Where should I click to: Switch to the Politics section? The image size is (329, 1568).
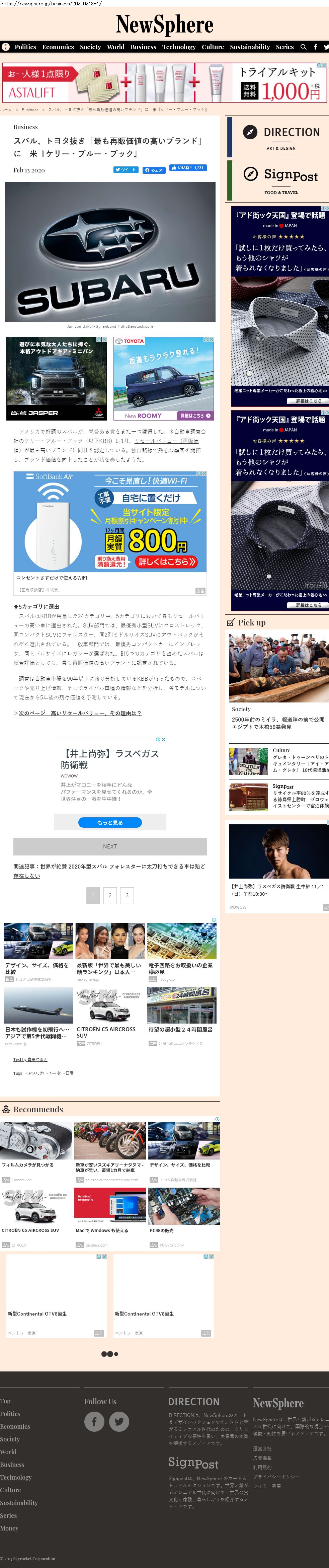pos(25,47)
